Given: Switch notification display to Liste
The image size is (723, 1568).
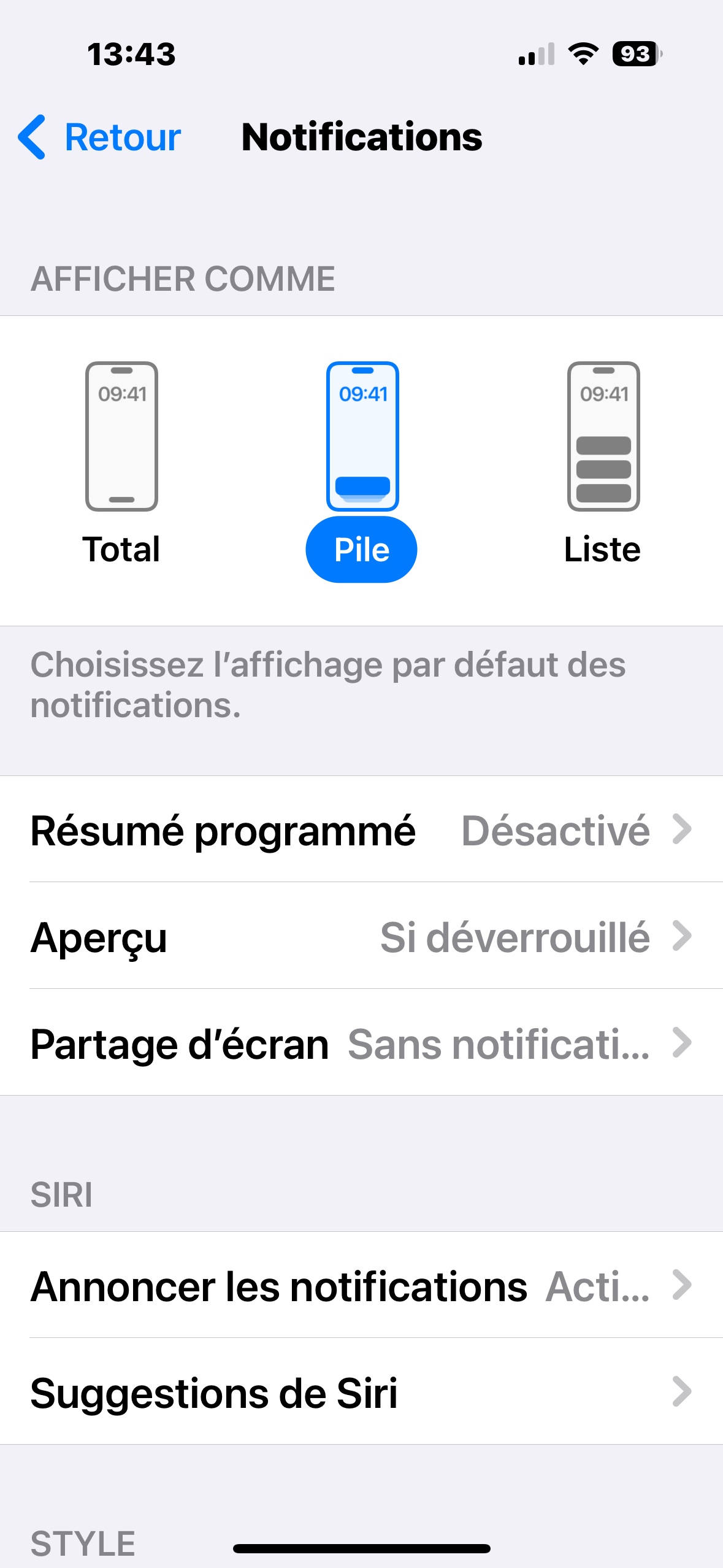Looking at the screenshot, I should [603, 464].
